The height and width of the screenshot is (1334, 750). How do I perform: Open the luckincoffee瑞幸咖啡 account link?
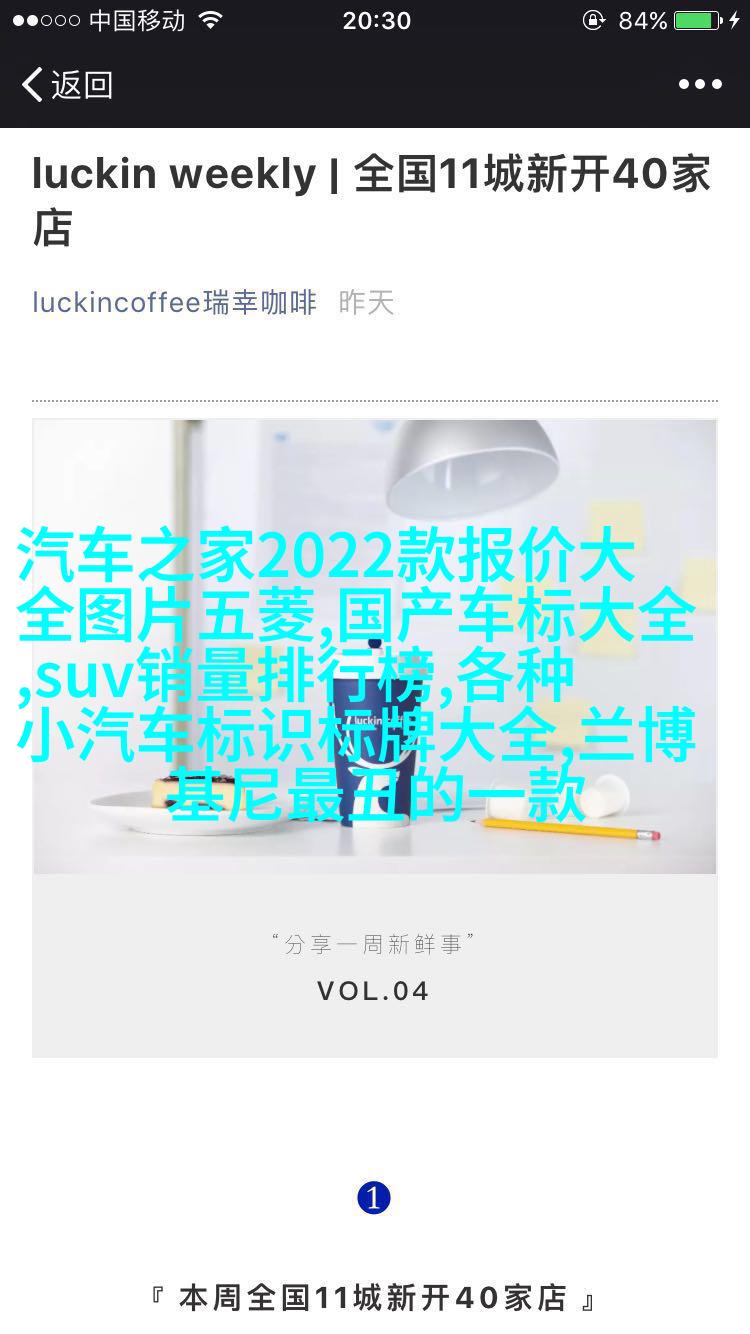(x=174, y=302)
